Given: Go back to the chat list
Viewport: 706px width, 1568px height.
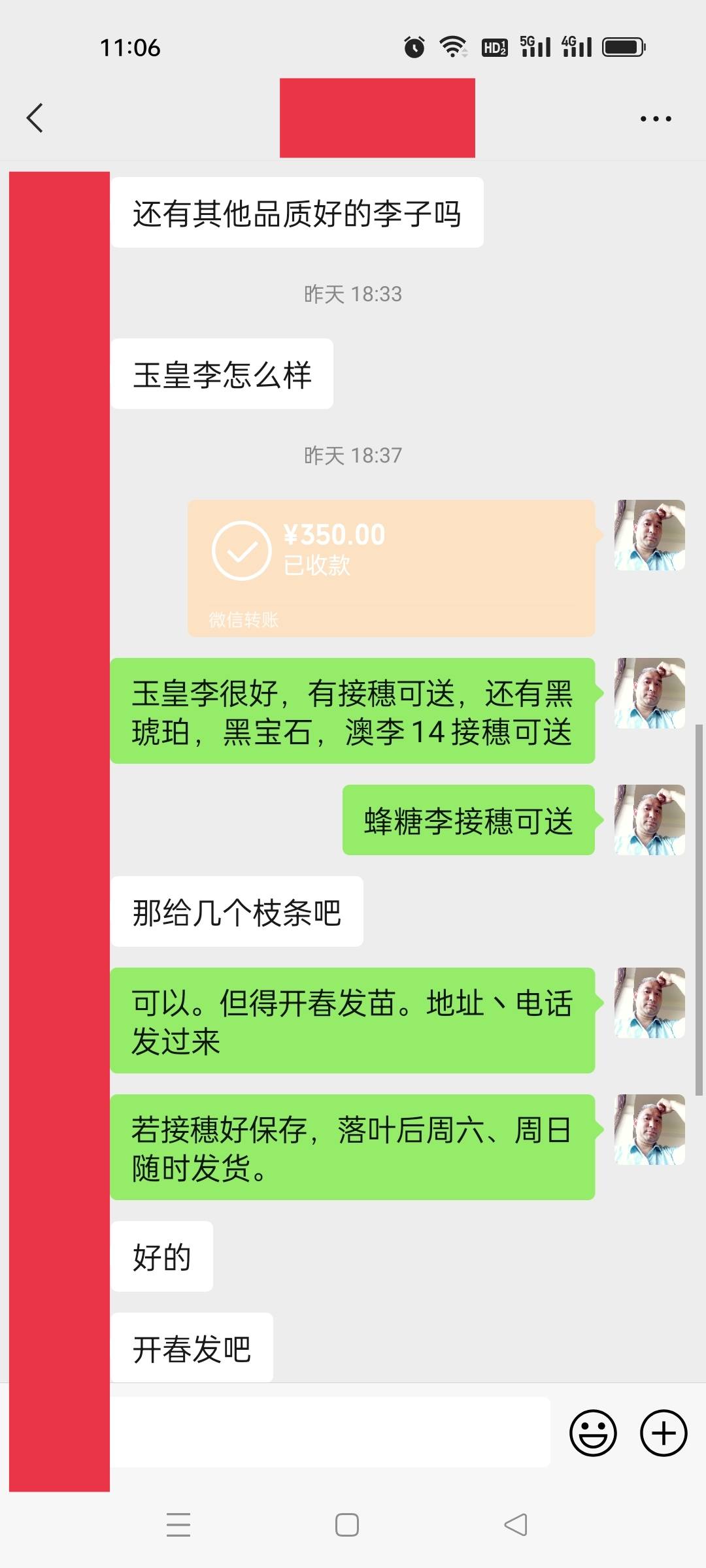Looking at the screenshot, I should click(35, 118).
